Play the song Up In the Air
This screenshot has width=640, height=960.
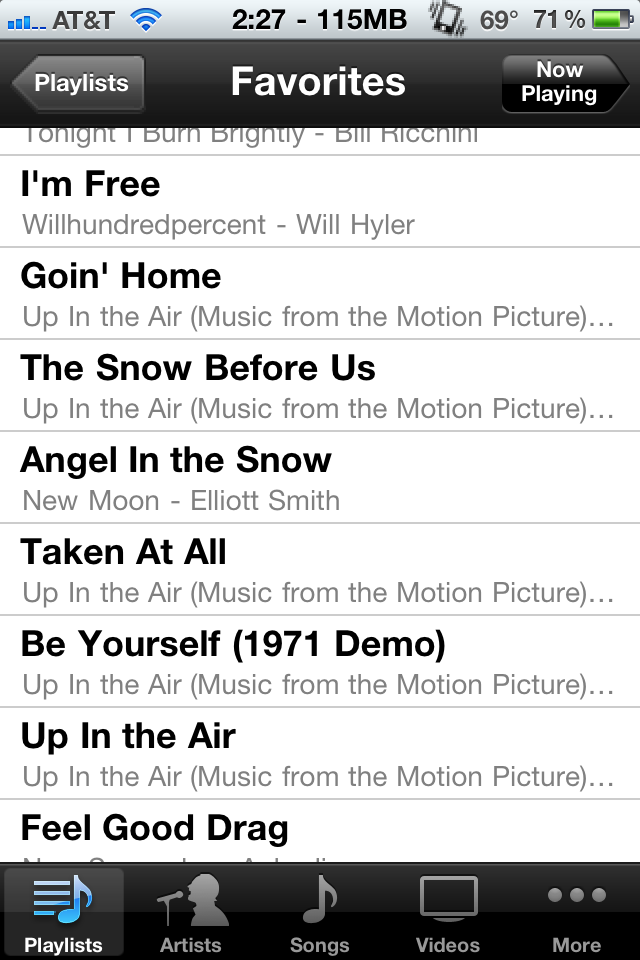pos(320,754)
